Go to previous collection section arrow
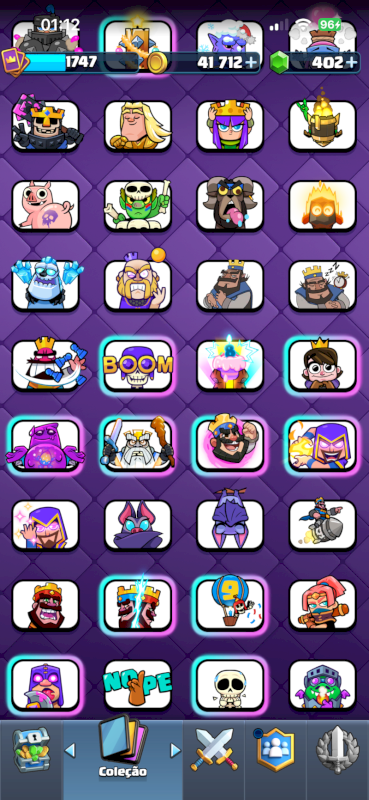 pyautogui.click(x=70, y=750)
